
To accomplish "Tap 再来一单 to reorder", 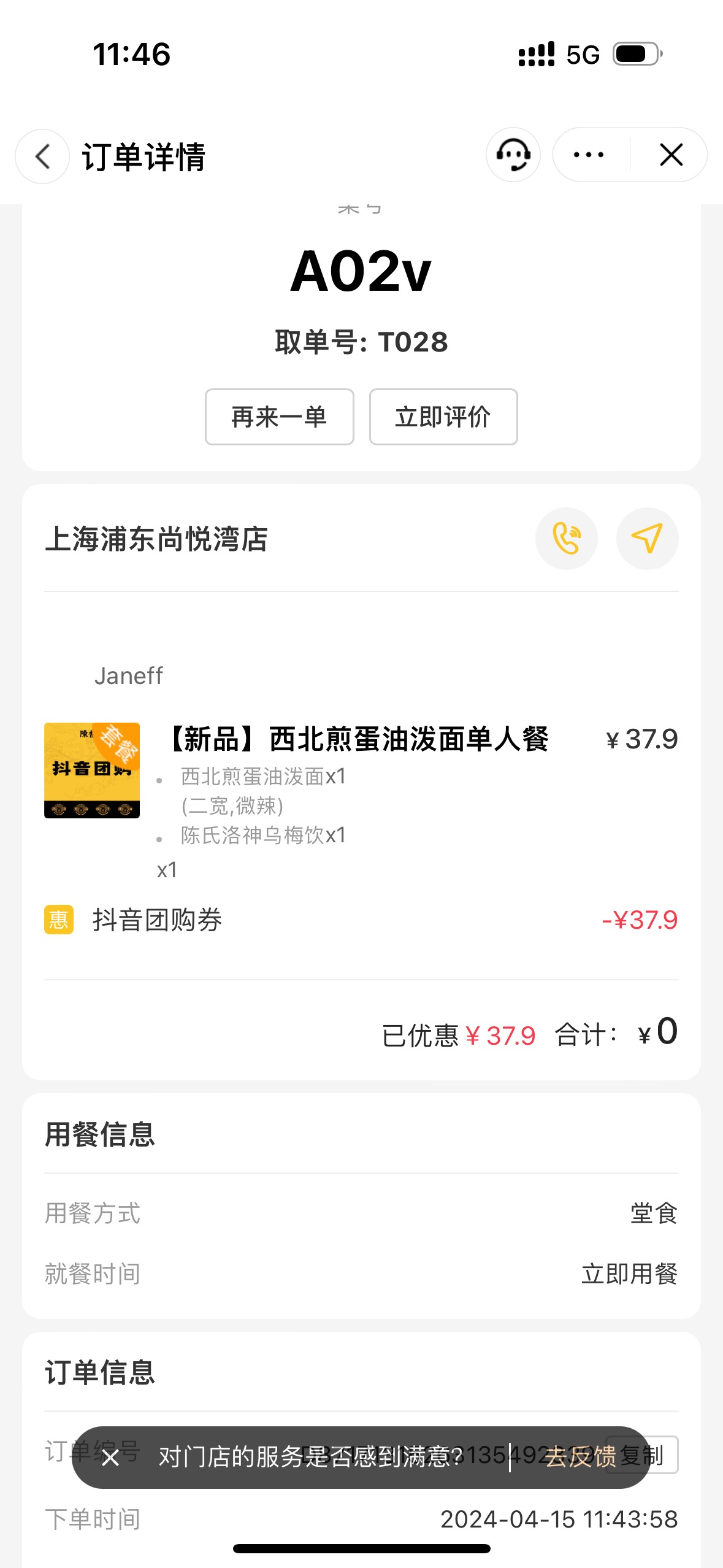I will click(x=280, y=417).
